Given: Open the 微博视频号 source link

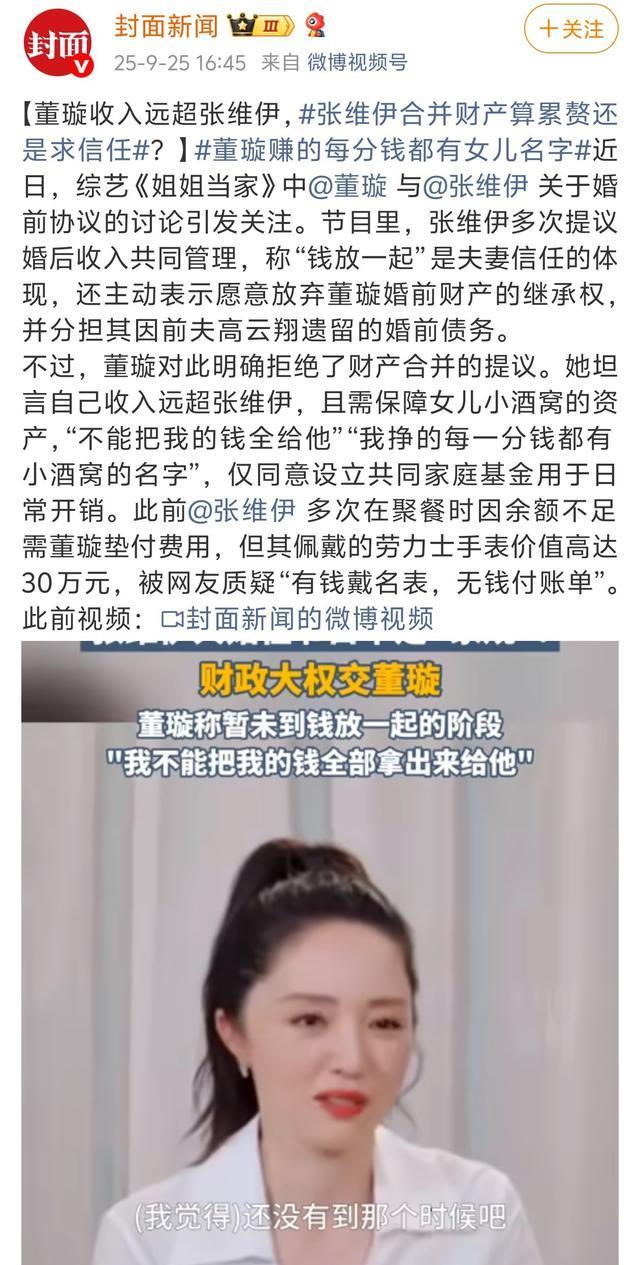Looking at the screenshot, I should coord(358,63).
